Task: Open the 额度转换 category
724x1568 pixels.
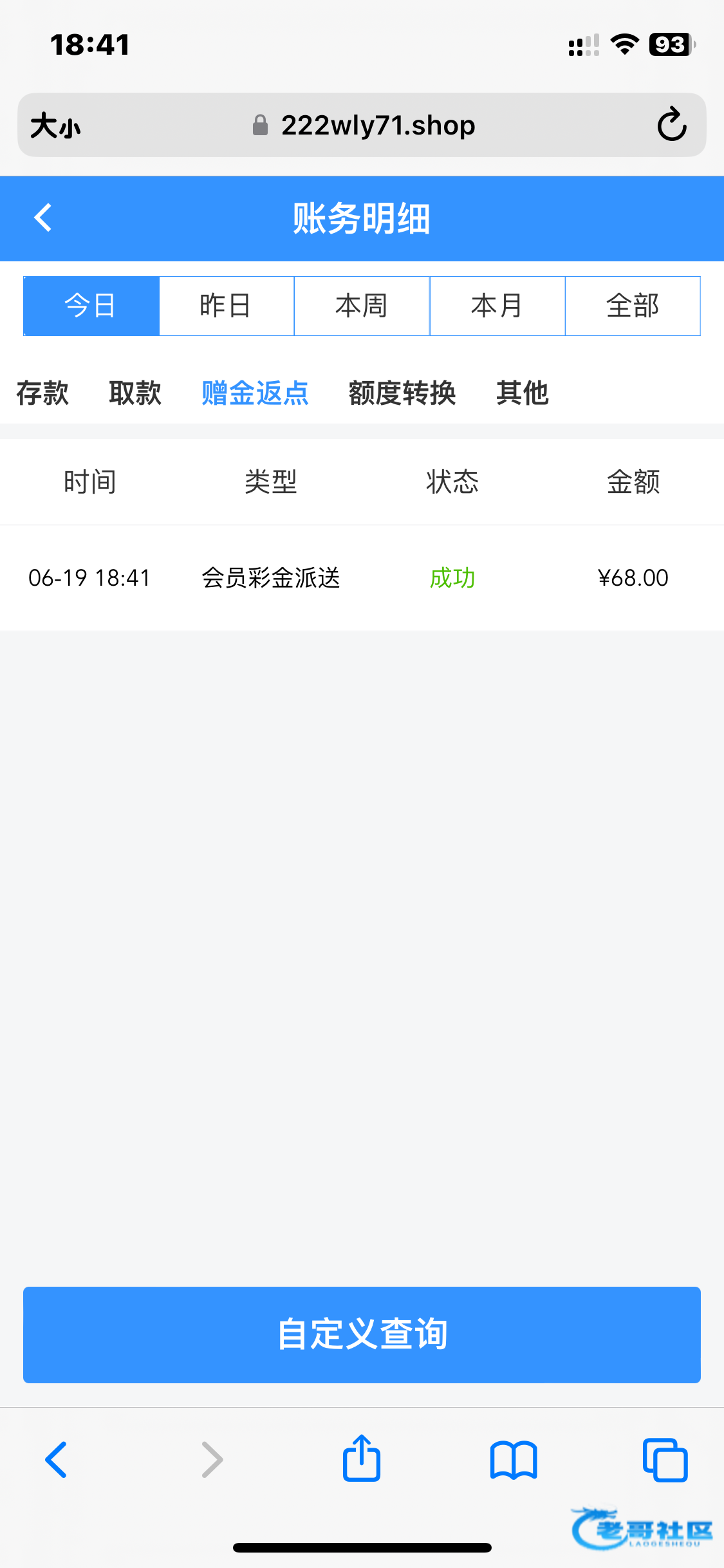Action: pos(402,393)
